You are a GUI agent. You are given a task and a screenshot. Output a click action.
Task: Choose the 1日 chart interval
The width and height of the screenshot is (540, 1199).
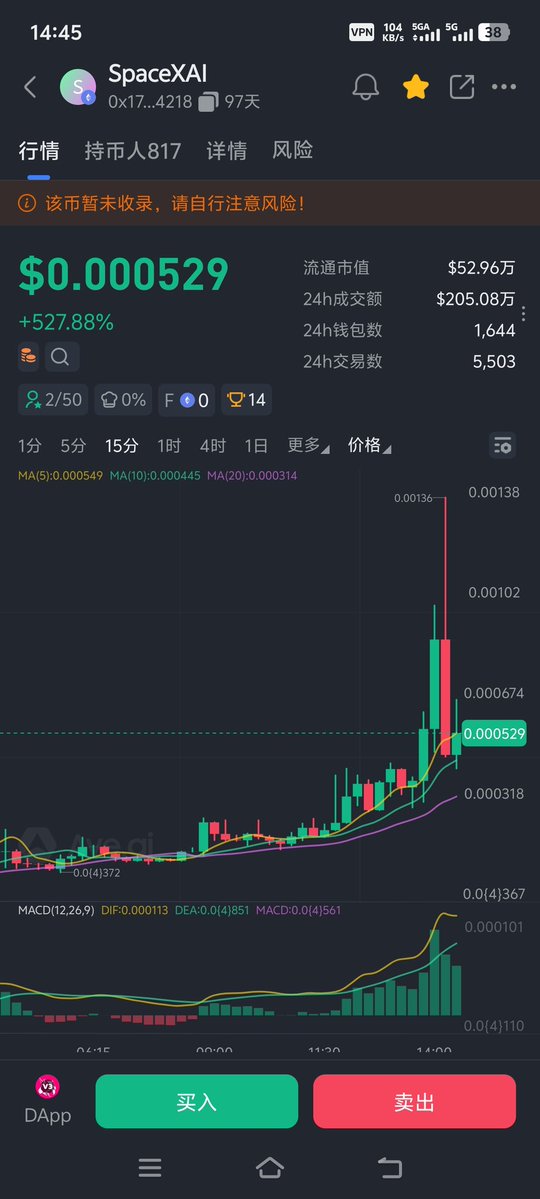[256, 445]
